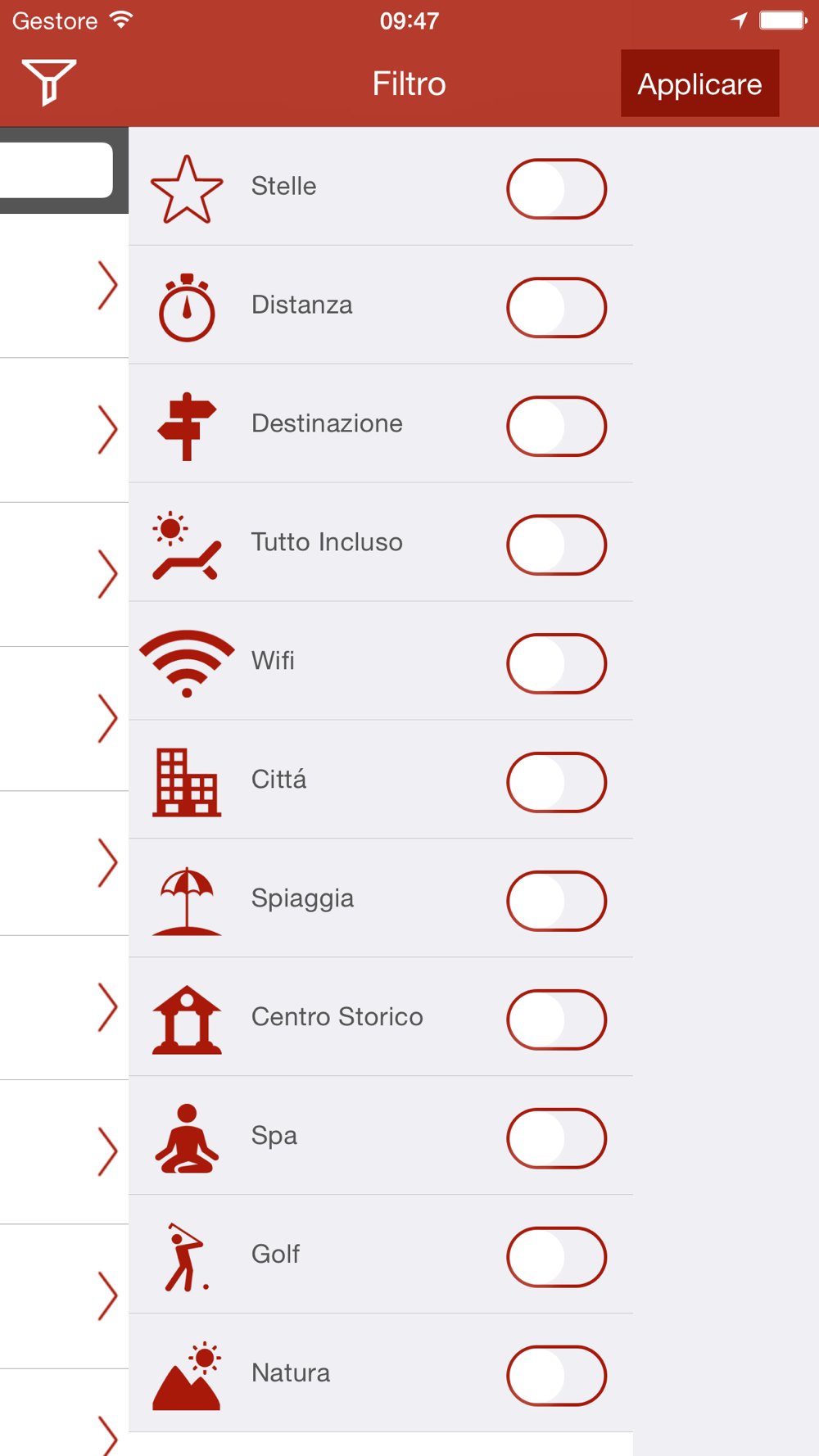Toggle the Spa filter
The width and height of the screenshot is (819, 1456).
pos(556,1138)
